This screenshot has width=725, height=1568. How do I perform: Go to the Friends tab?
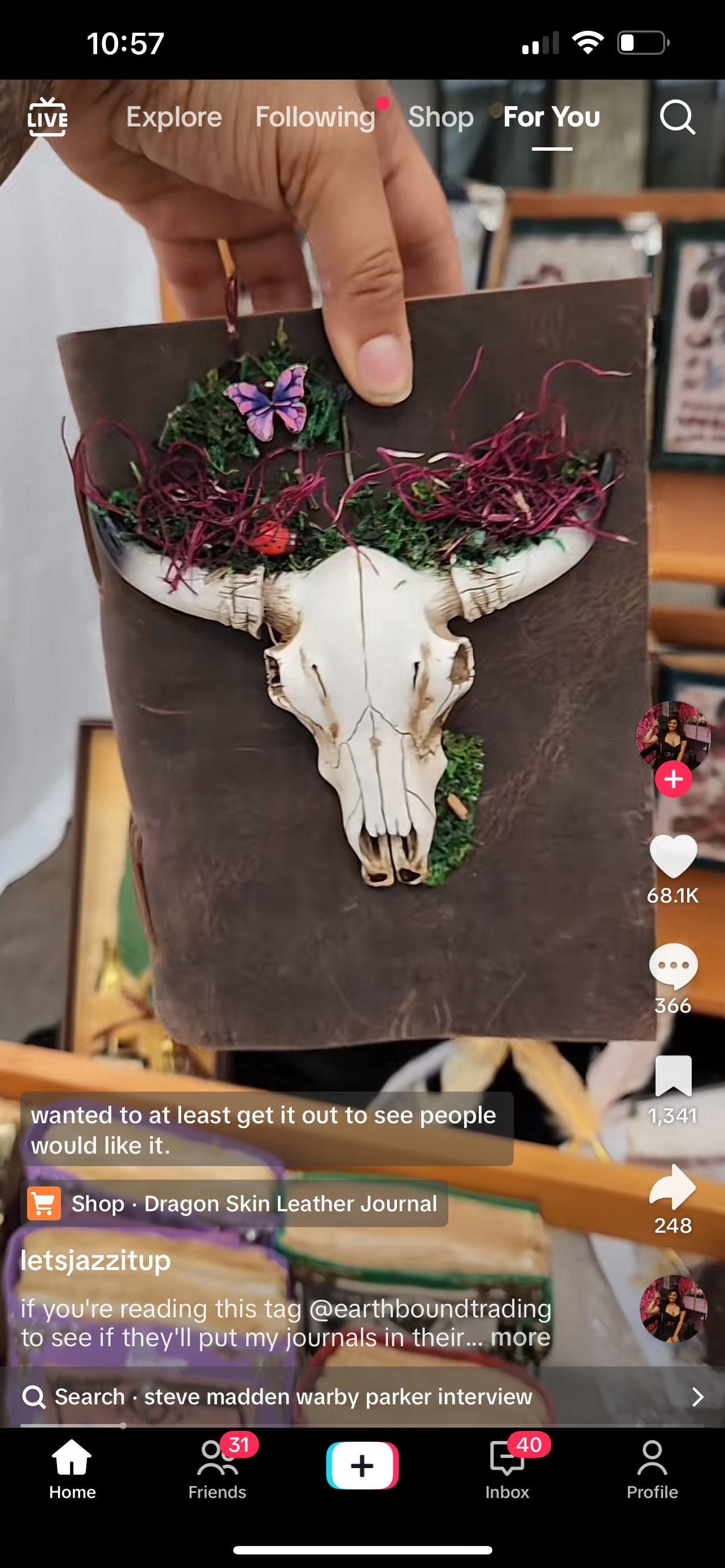tap(217, 1468)
